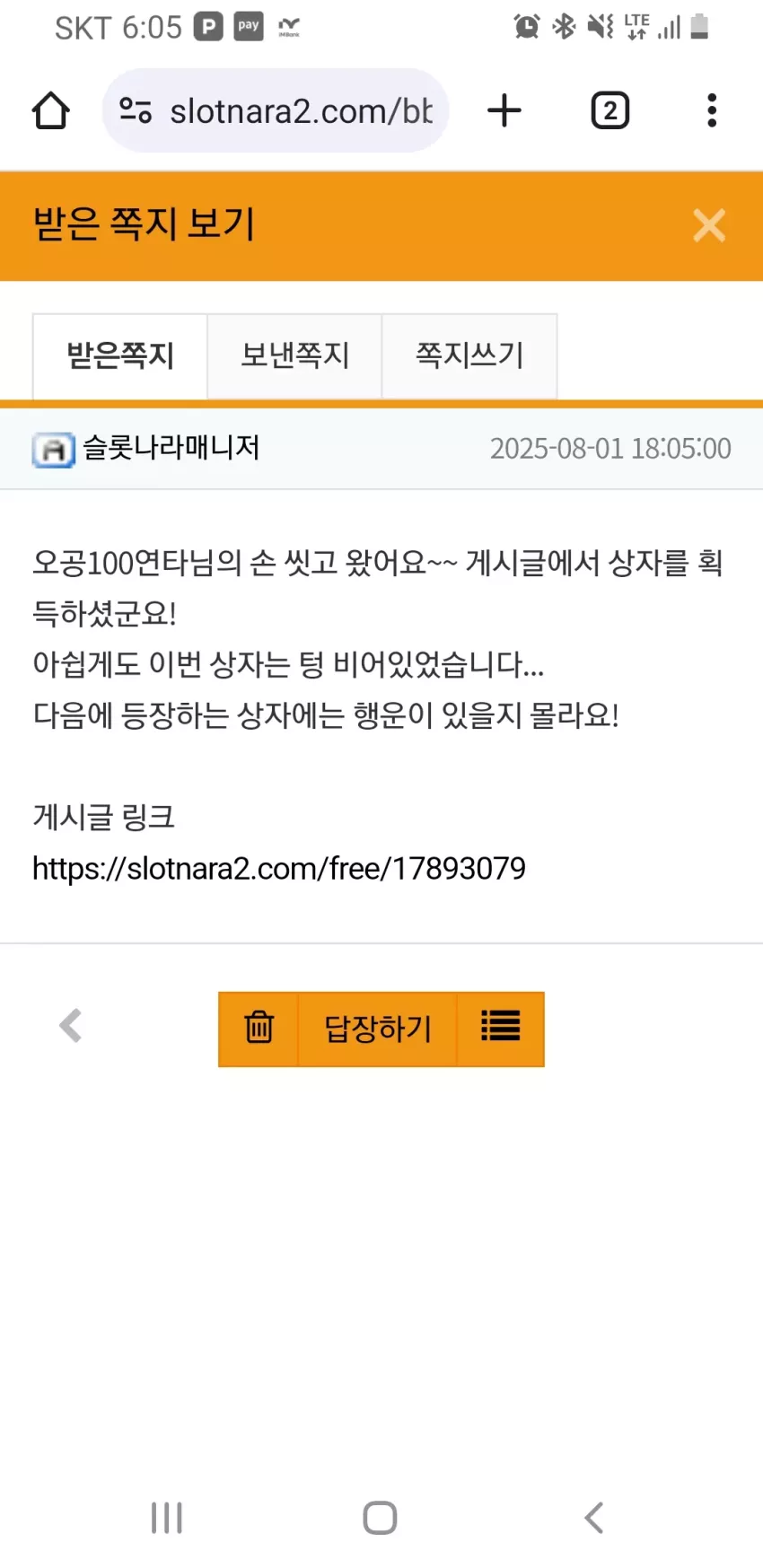Tap 답장하기 to reply

pyautogui.click(x=377, y=1029)
